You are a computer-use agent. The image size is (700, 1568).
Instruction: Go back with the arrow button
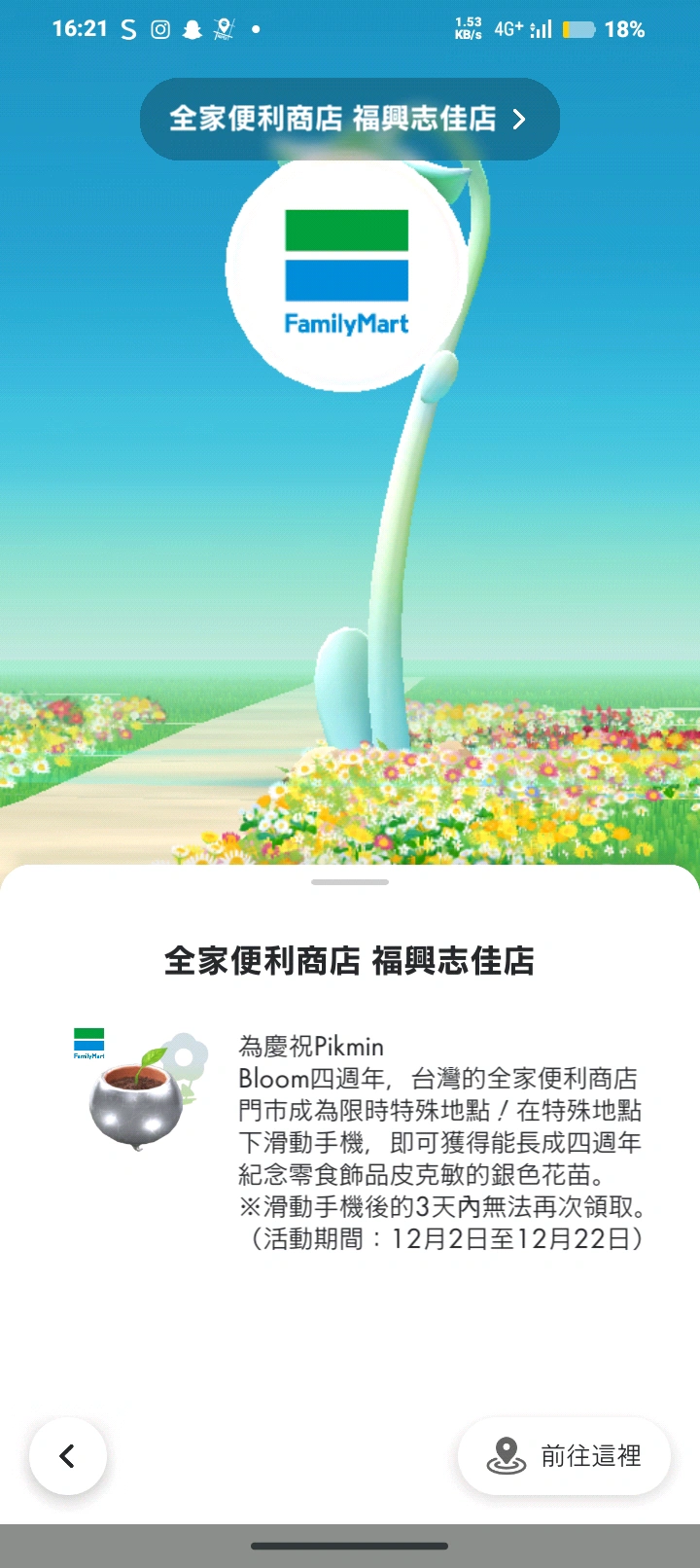[x=68, y=1456]
